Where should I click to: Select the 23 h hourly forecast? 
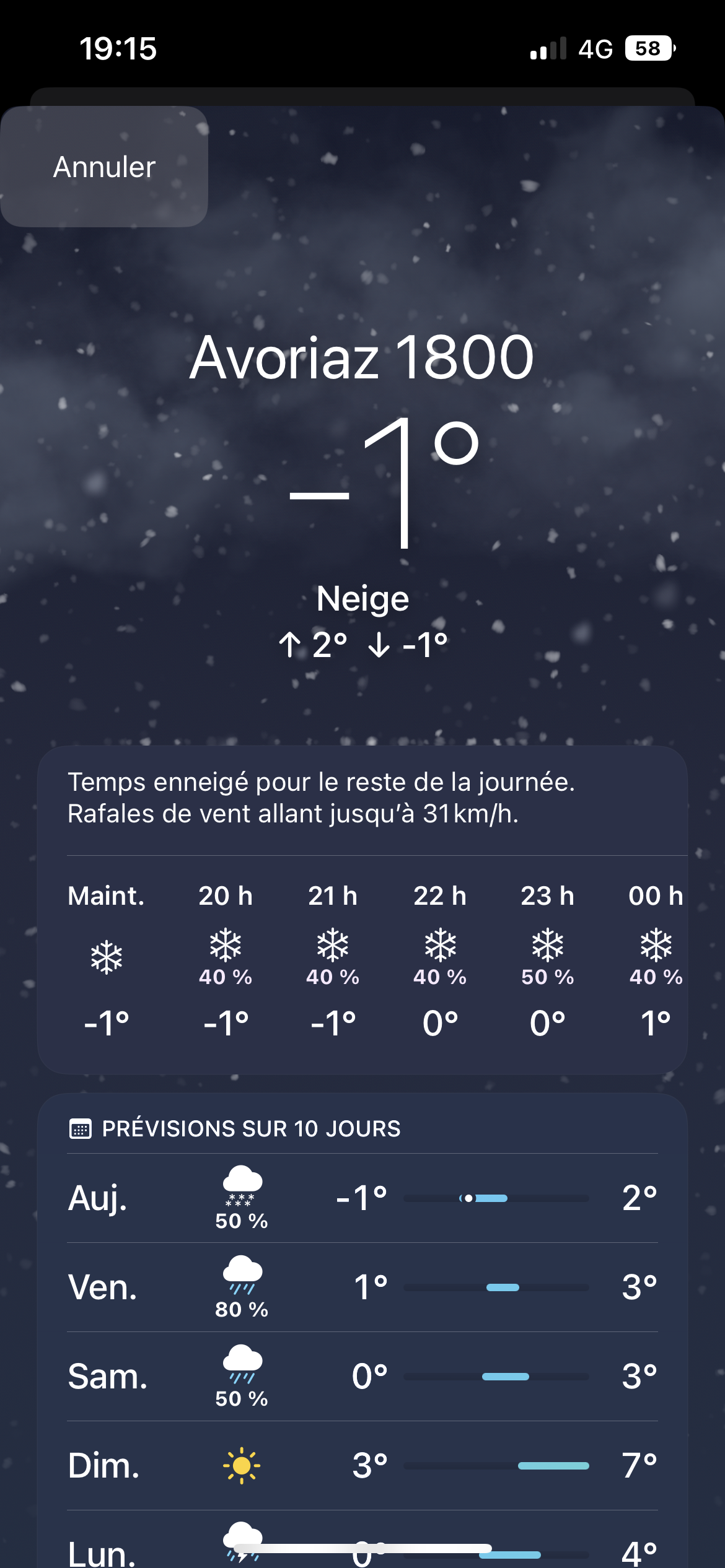(547, 960)
